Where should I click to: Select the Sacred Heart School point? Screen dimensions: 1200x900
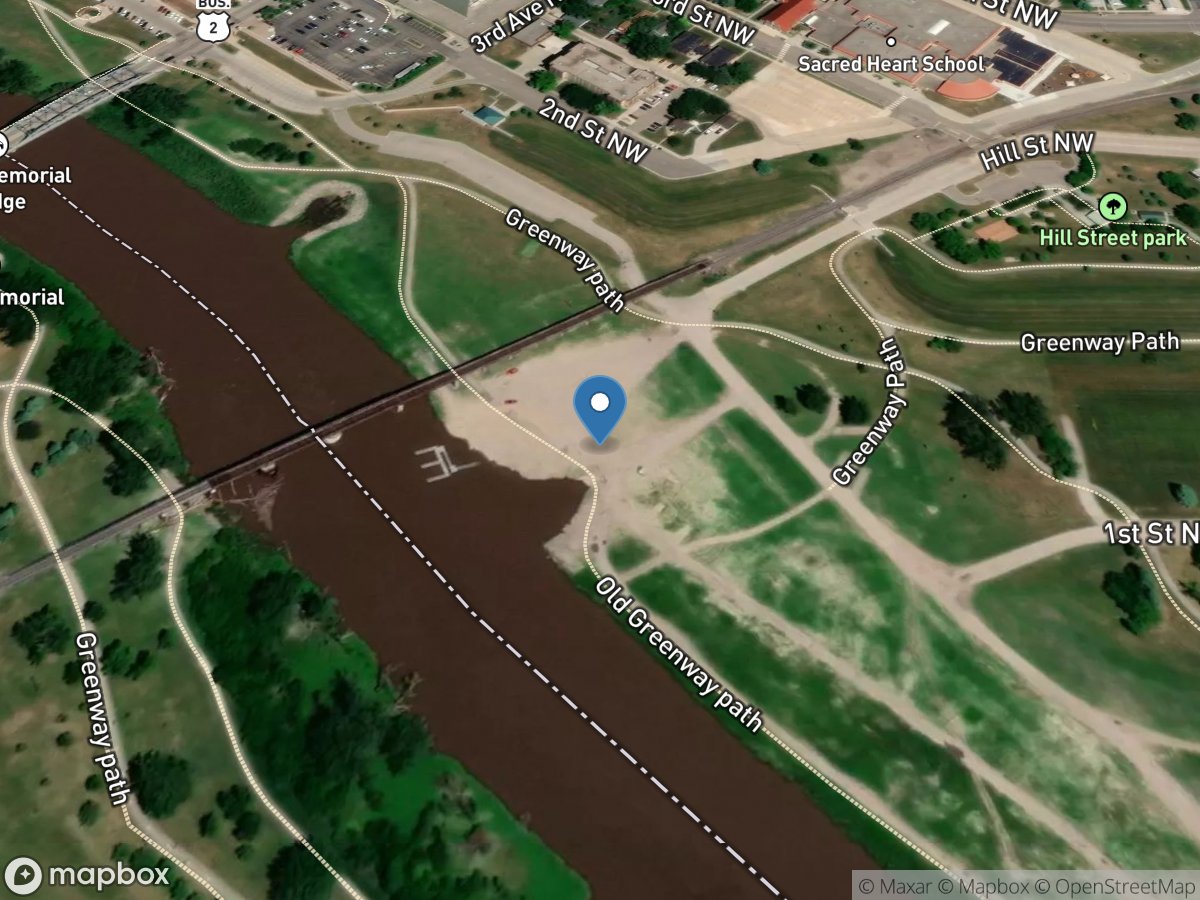point(891,41)
